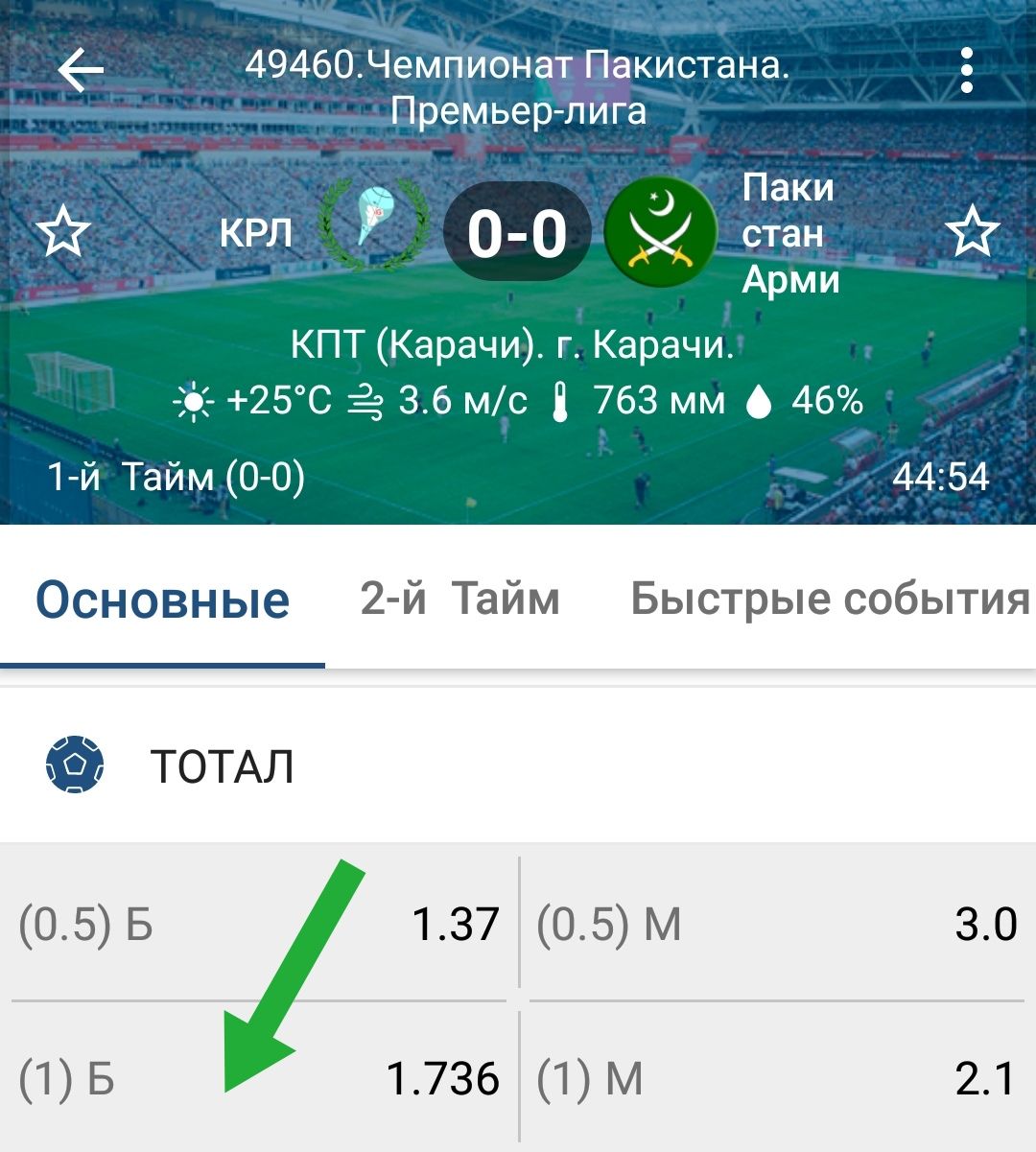Favorite the team КРЛ with its star

click(63, 233)
